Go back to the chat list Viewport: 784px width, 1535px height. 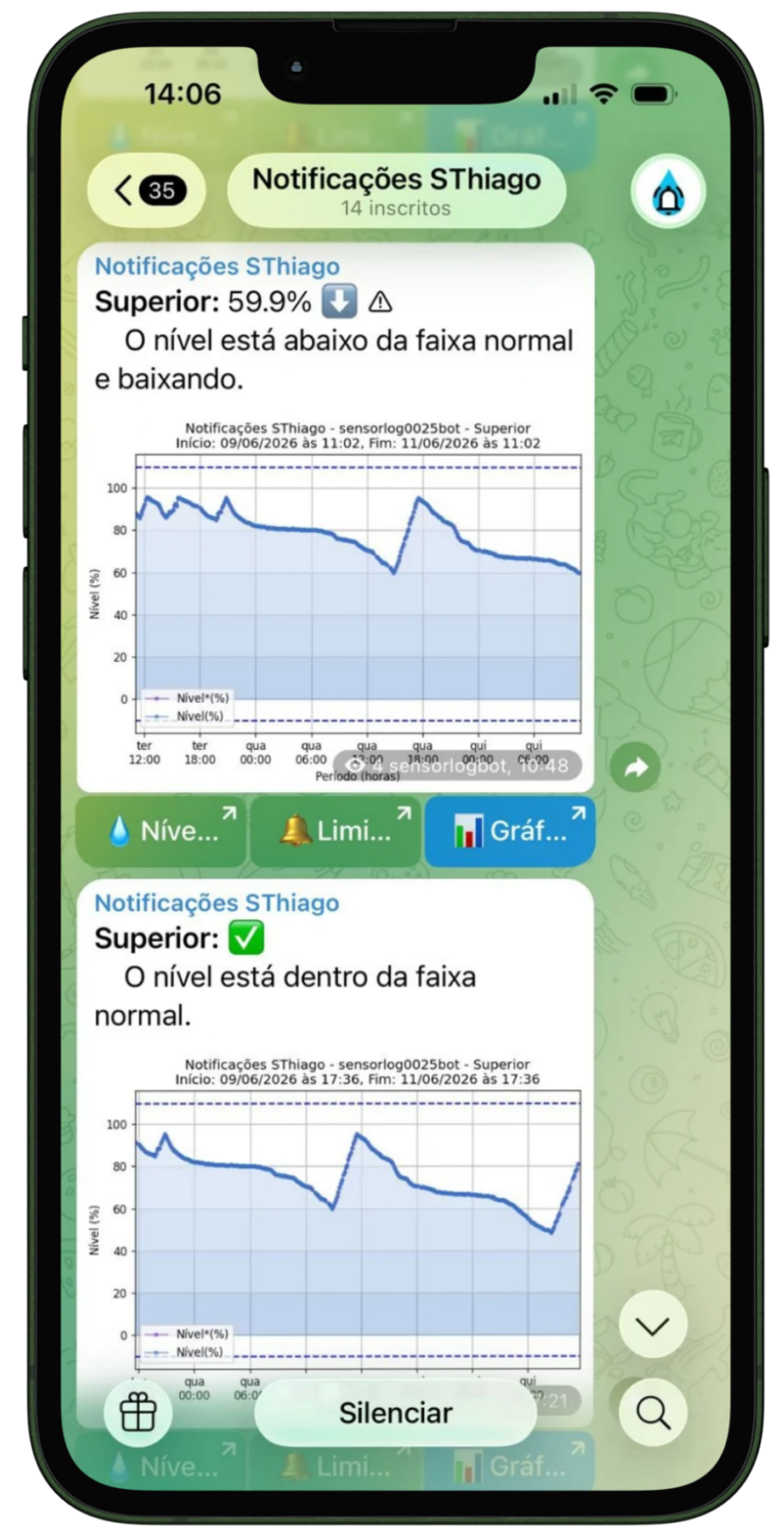click(146, 190)
